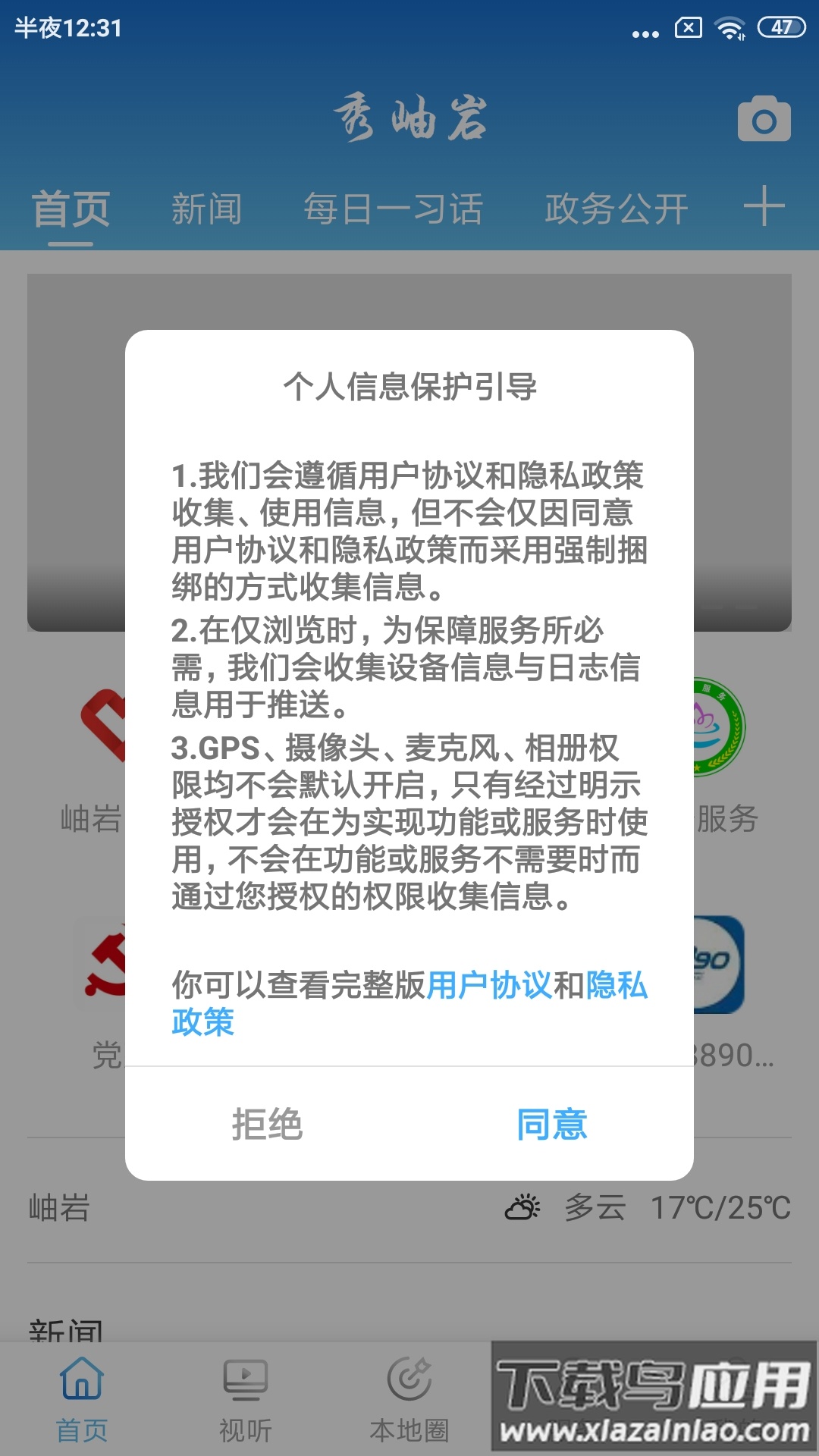
Task: Open the 政务公开 tab
Action: coord(616,209)
